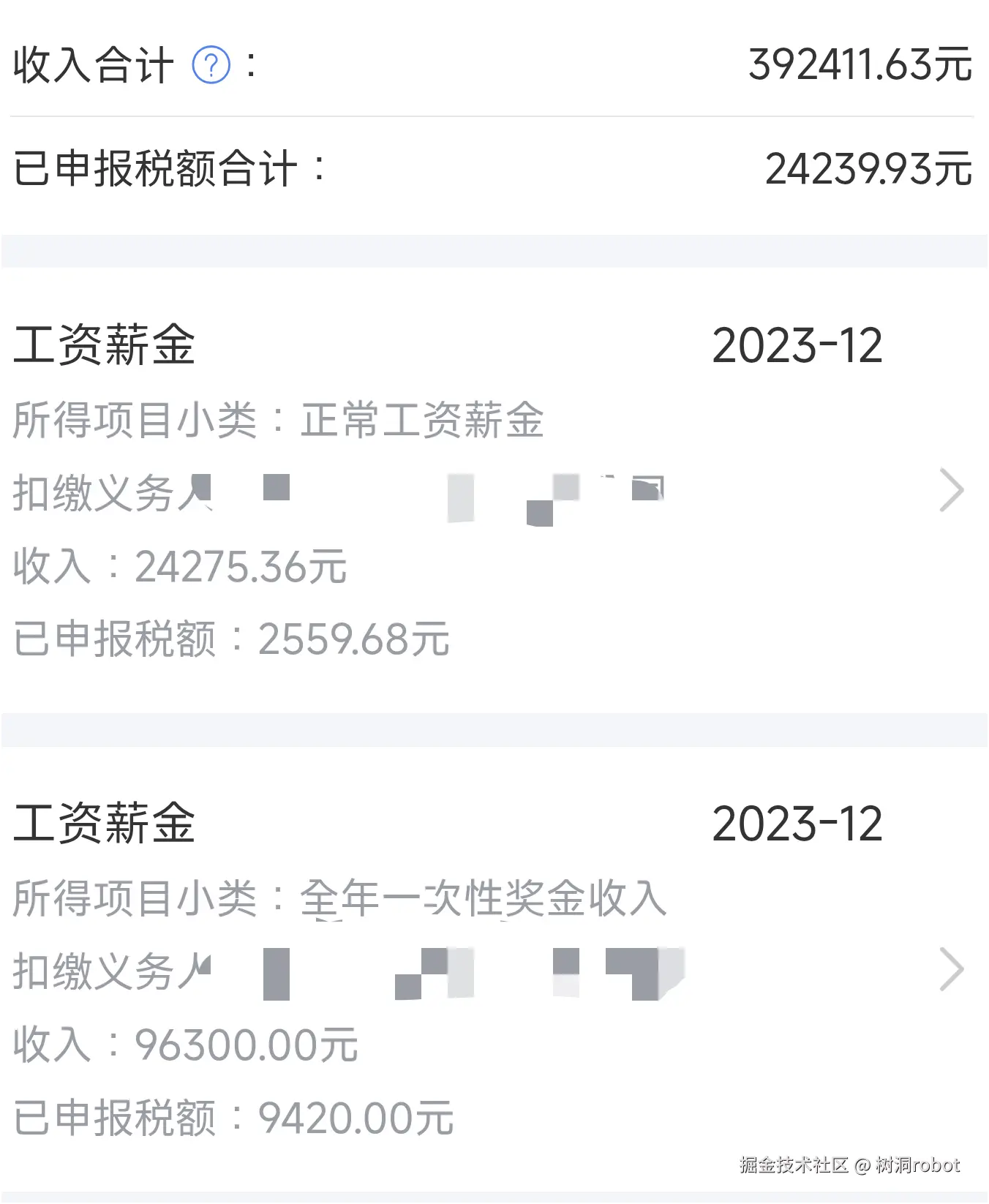Screen dimensions: 989x1204
Task: Open details of the first 工资薪金 entry
Action: pos(483,491)
